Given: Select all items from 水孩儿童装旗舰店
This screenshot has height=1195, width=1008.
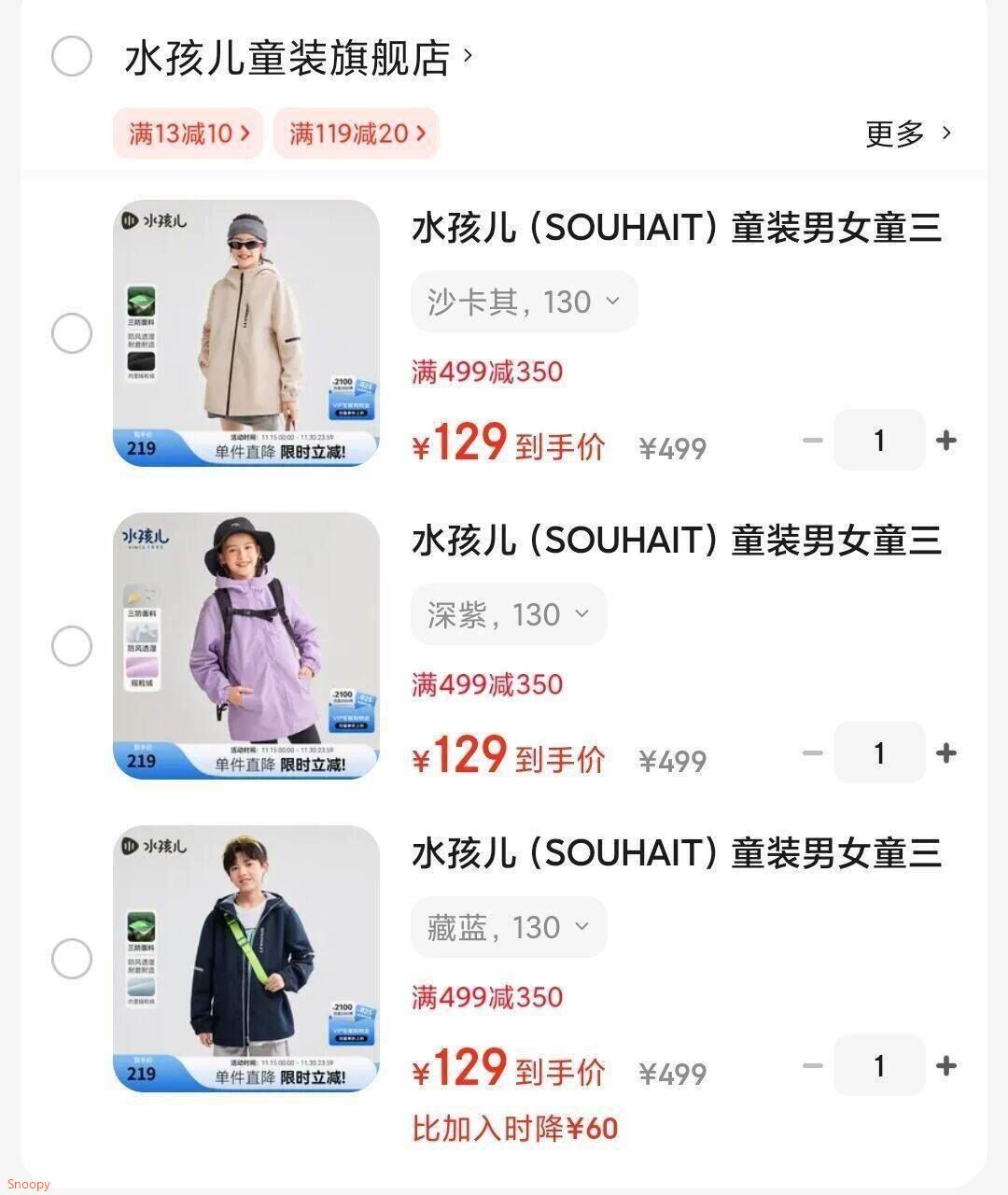Looking at the screenshot, I should pyautogui.click(x=72, y=56).
